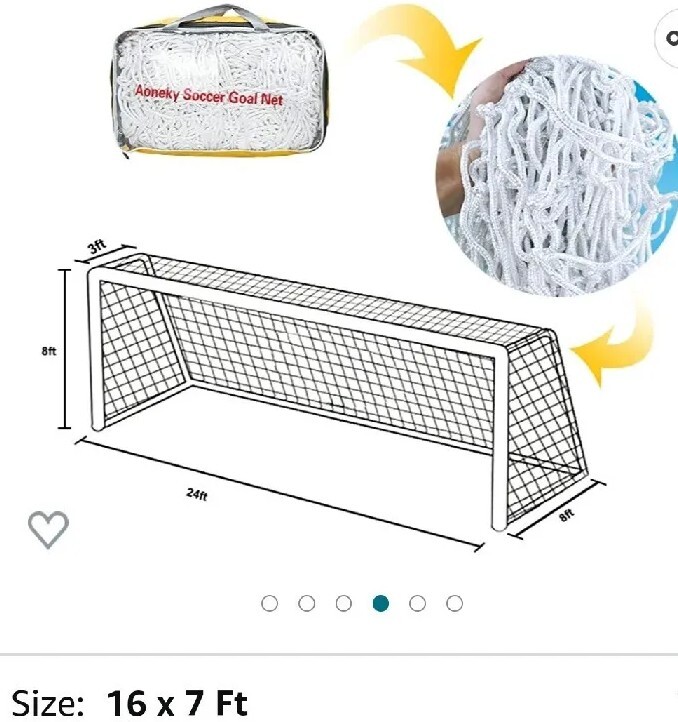
Task: Add this goal net to wish list via heart
Action: (48, 530)
